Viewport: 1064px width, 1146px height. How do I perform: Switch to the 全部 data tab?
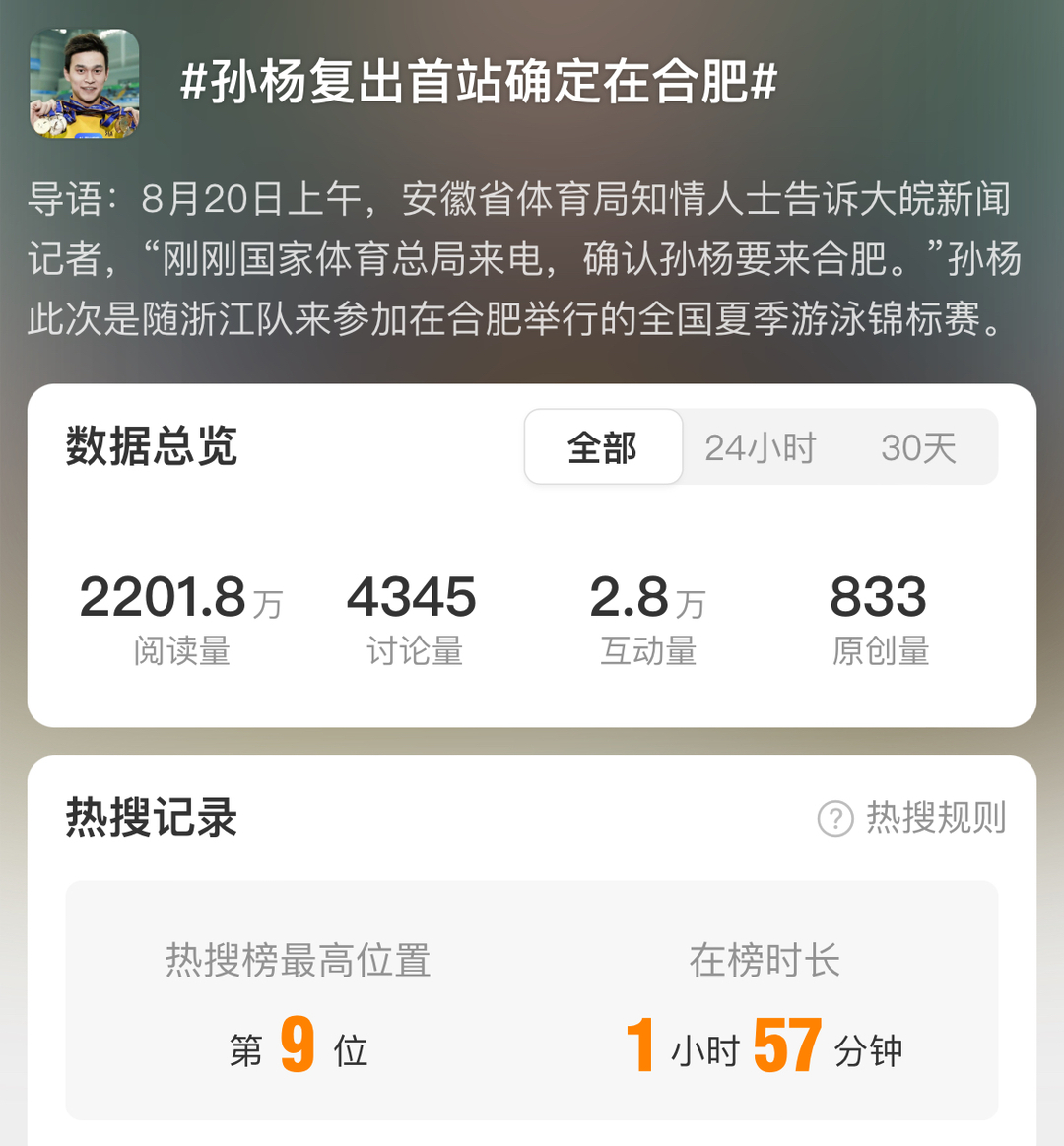603,447
